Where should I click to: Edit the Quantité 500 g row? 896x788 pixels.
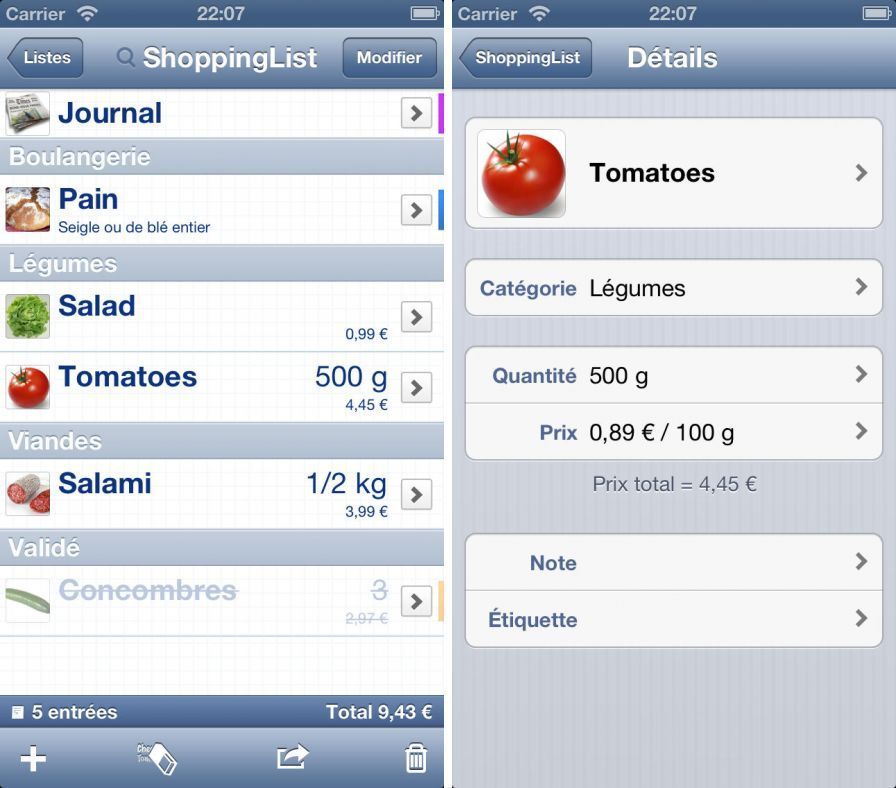(x=674, y=376)
